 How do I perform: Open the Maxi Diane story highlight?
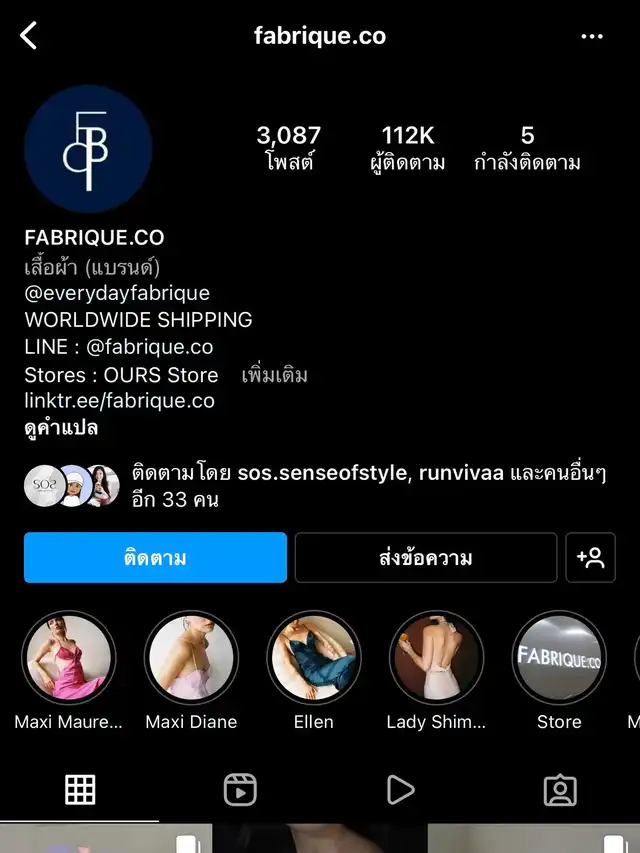click(x=191, y=658)
